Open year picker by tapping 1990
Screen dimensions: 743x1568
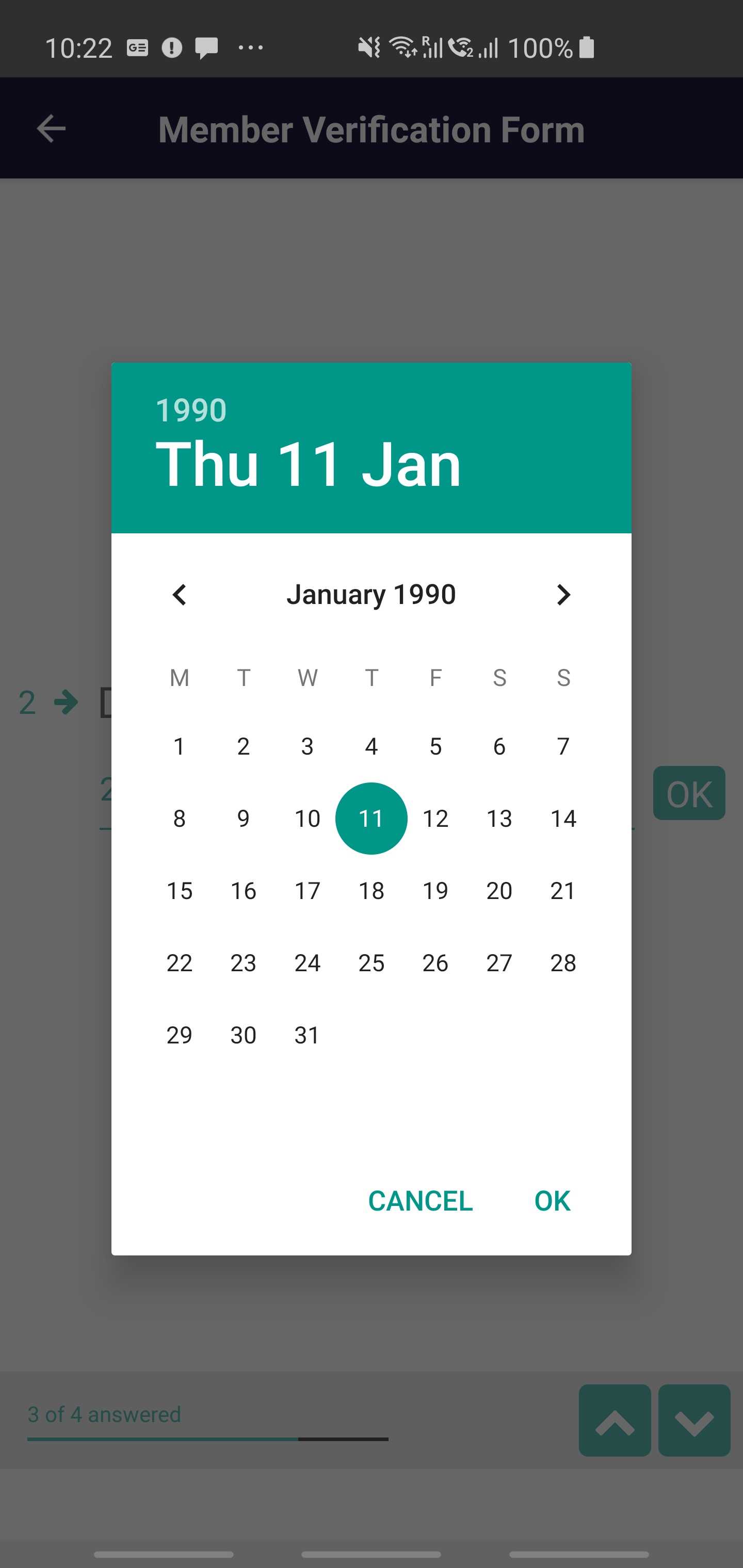pyautogui.click(x=191, y=410)
